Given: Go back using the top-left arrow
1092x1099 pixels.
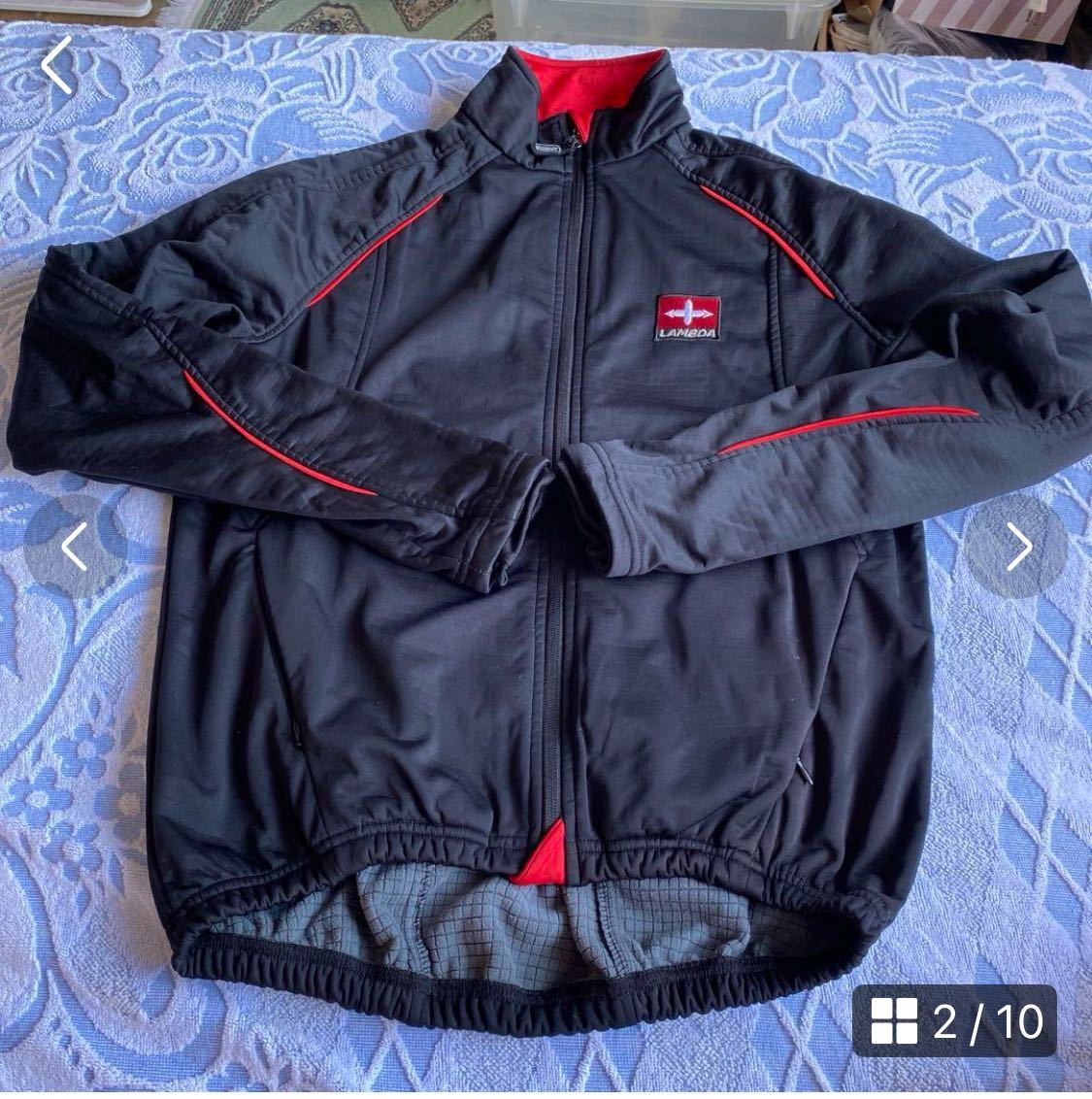Looking at the screenshot, I should coord(56,65).
